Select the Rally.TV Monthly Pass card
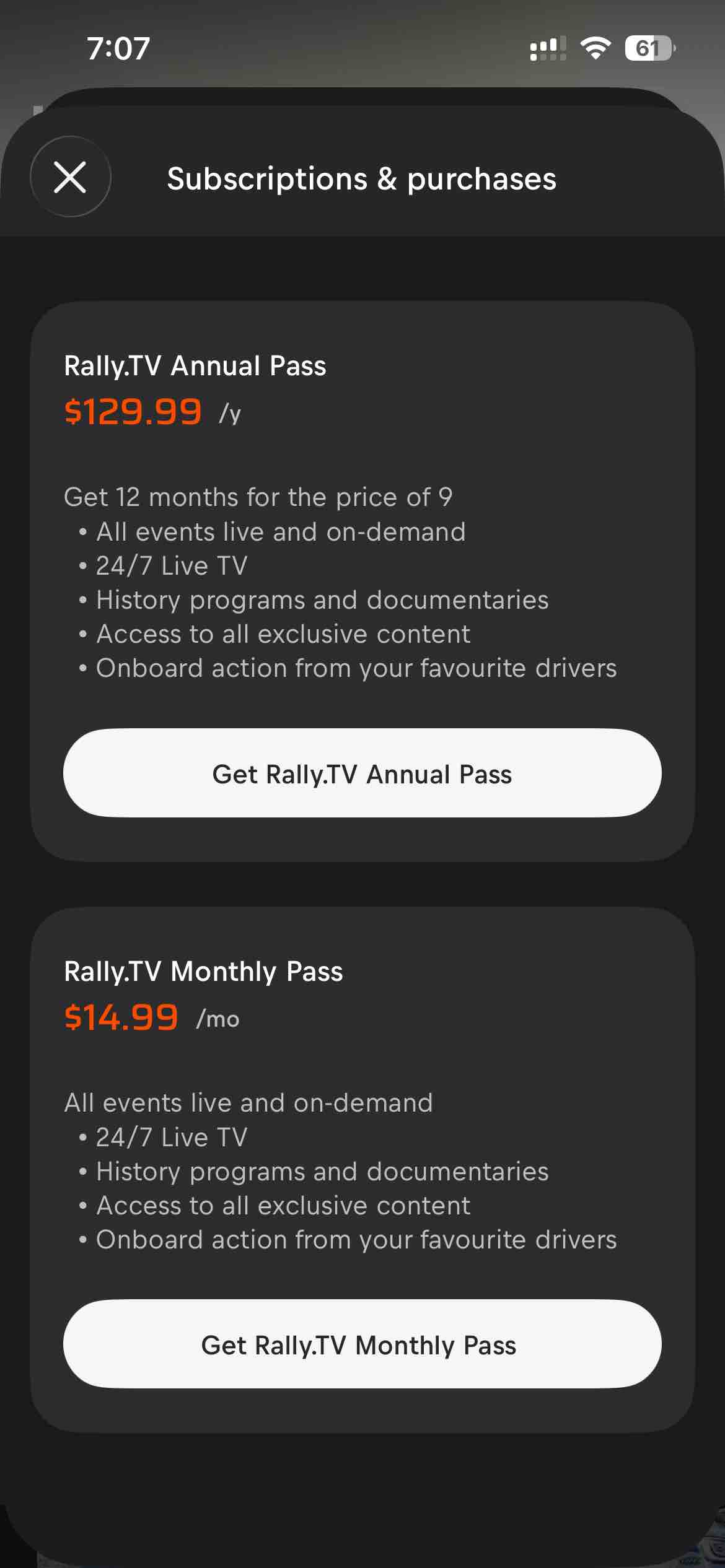725x1568 pixels. [362, 1177]
